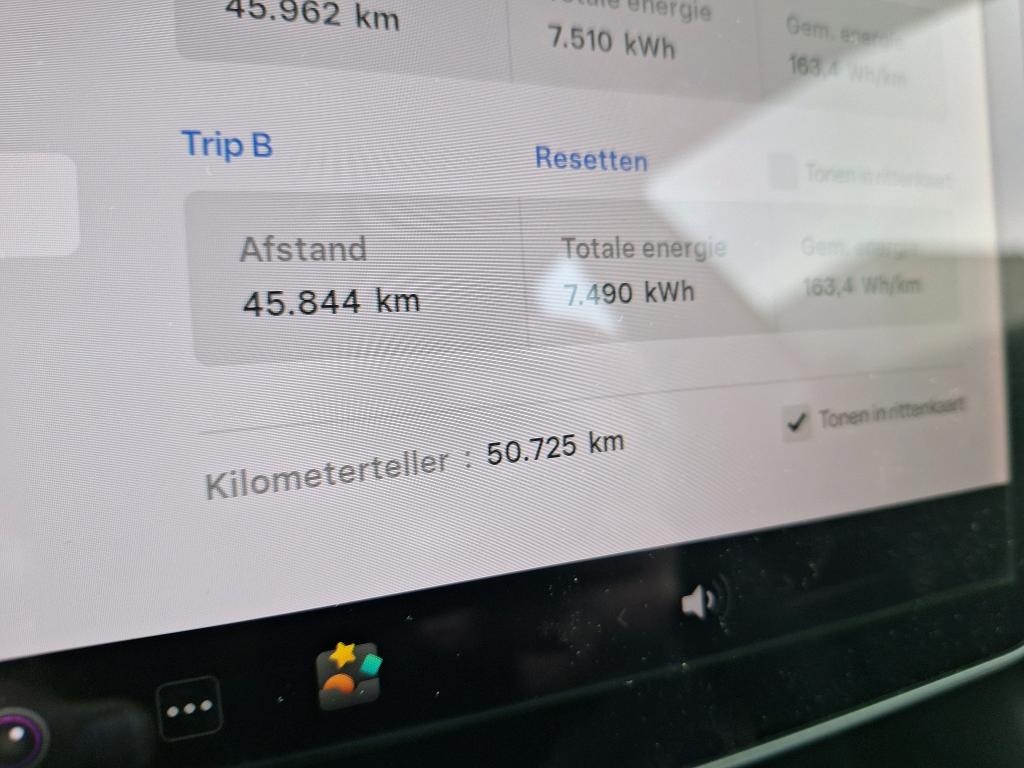
Task: Reset Trip B with Resetten
Action: click(x=590, y=159)
